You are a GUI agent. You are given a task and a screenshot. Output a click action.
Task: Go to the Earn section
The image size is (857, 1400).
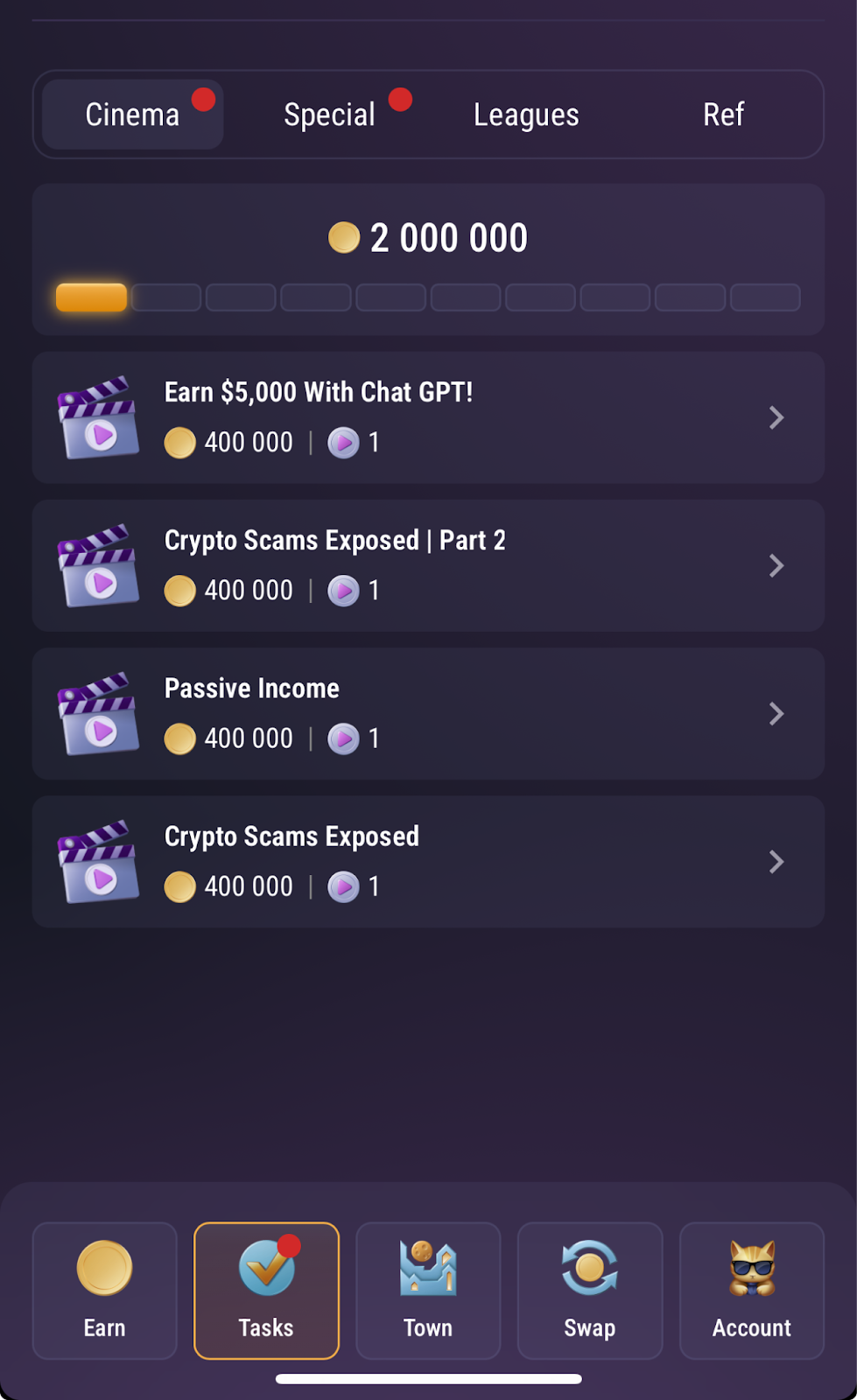[x=105, y=1290]
